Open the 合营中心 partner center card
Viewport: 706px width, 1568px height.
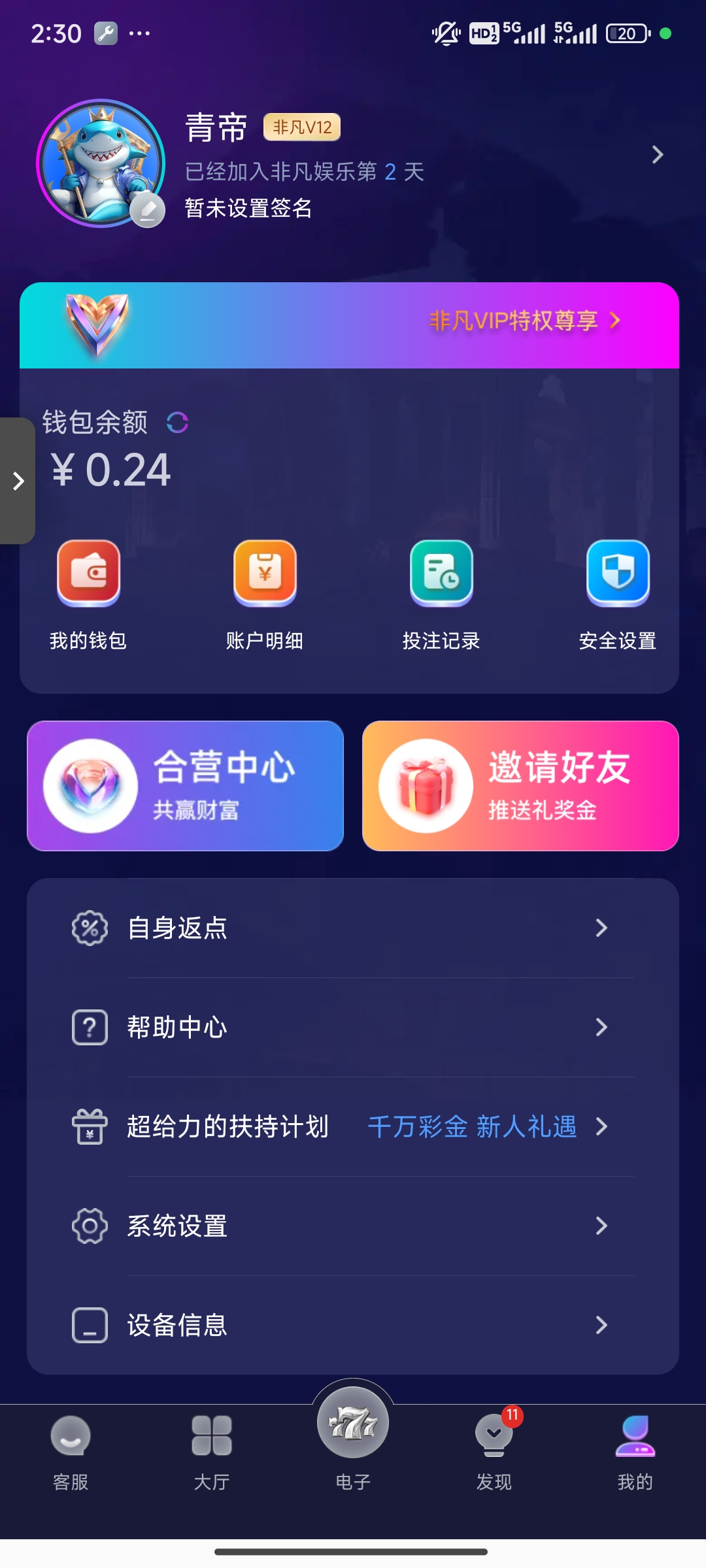point(185,785)
